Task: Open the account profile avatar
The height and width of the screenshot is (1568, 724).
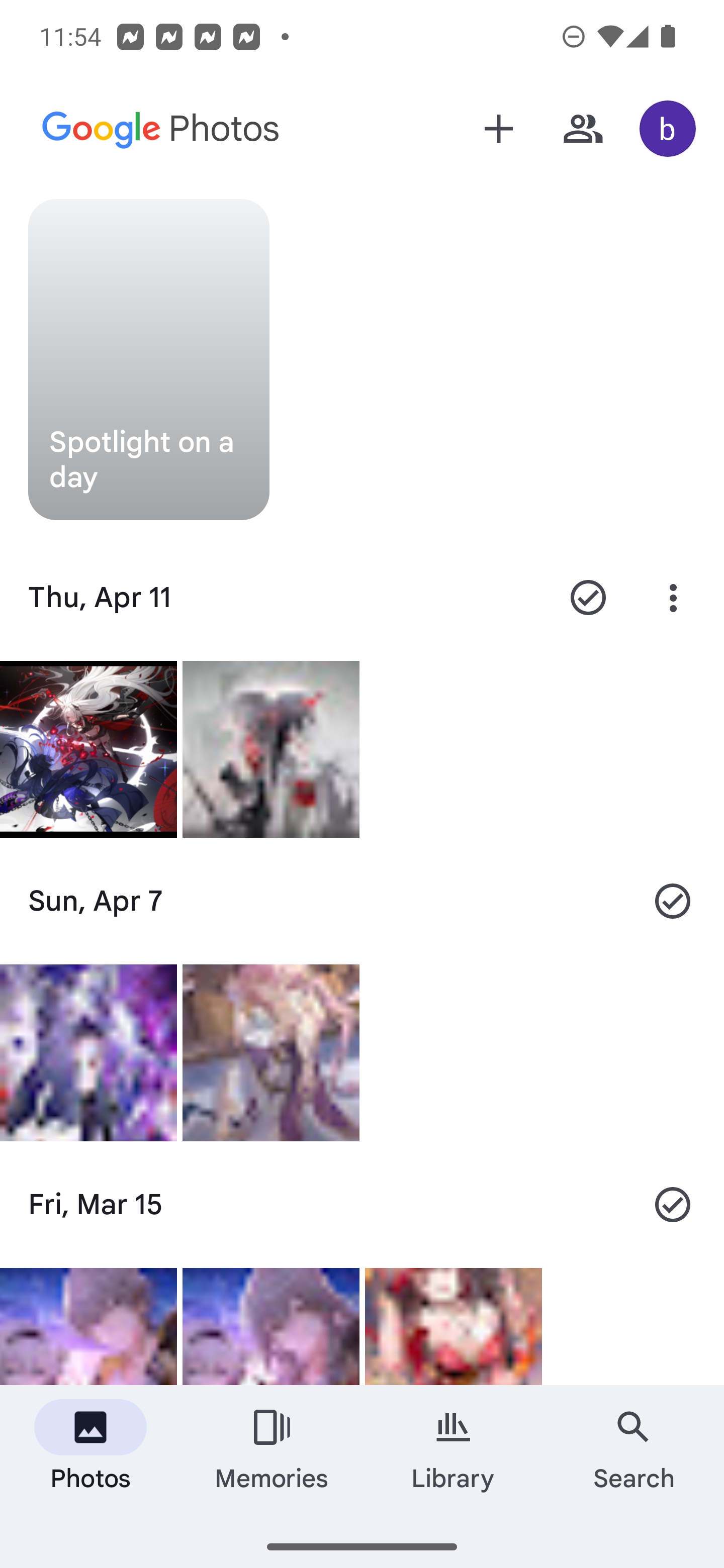Action: (667, 129)
